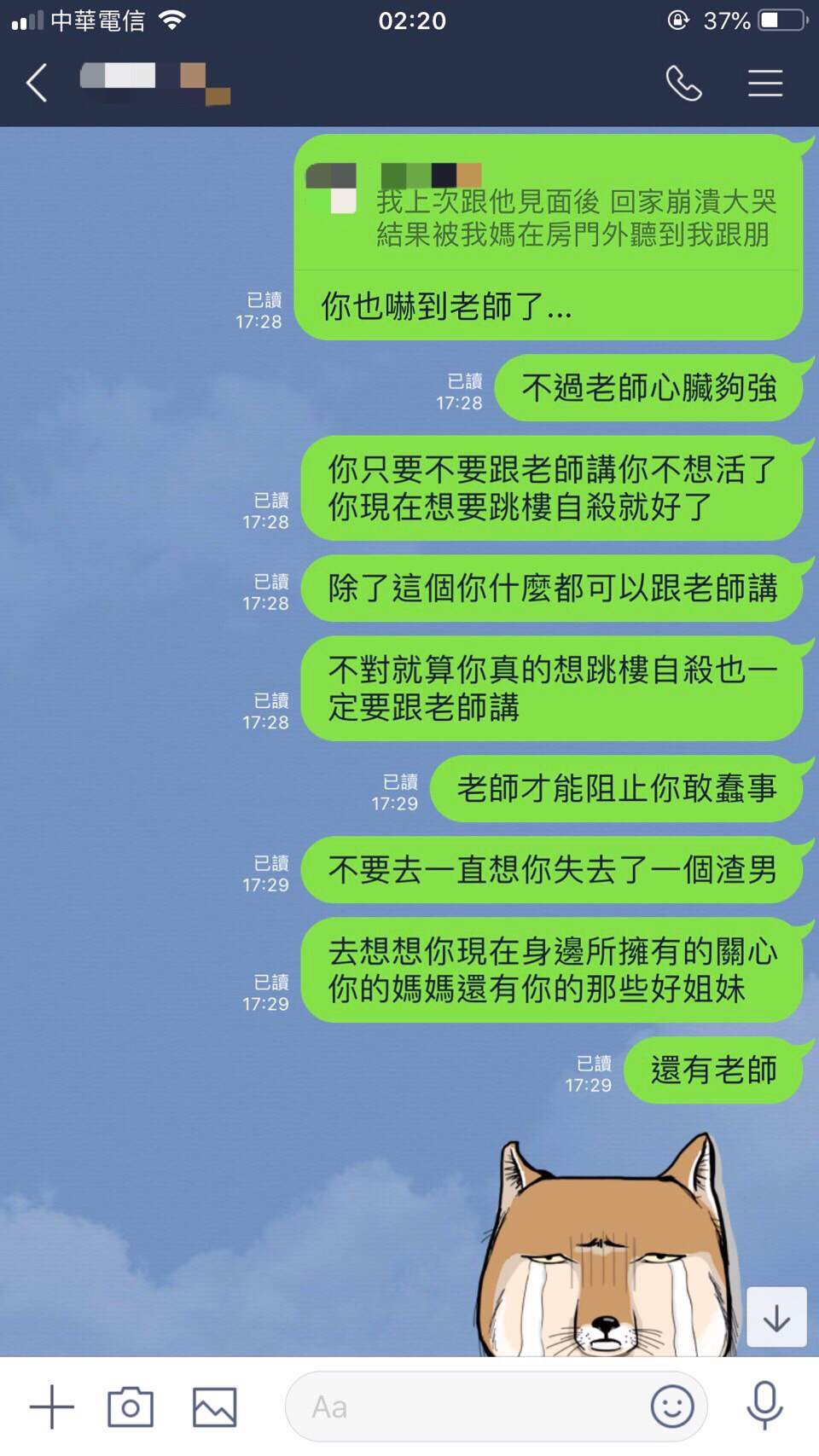Open the emoji and sticker picker

[x=672, y=1407]
